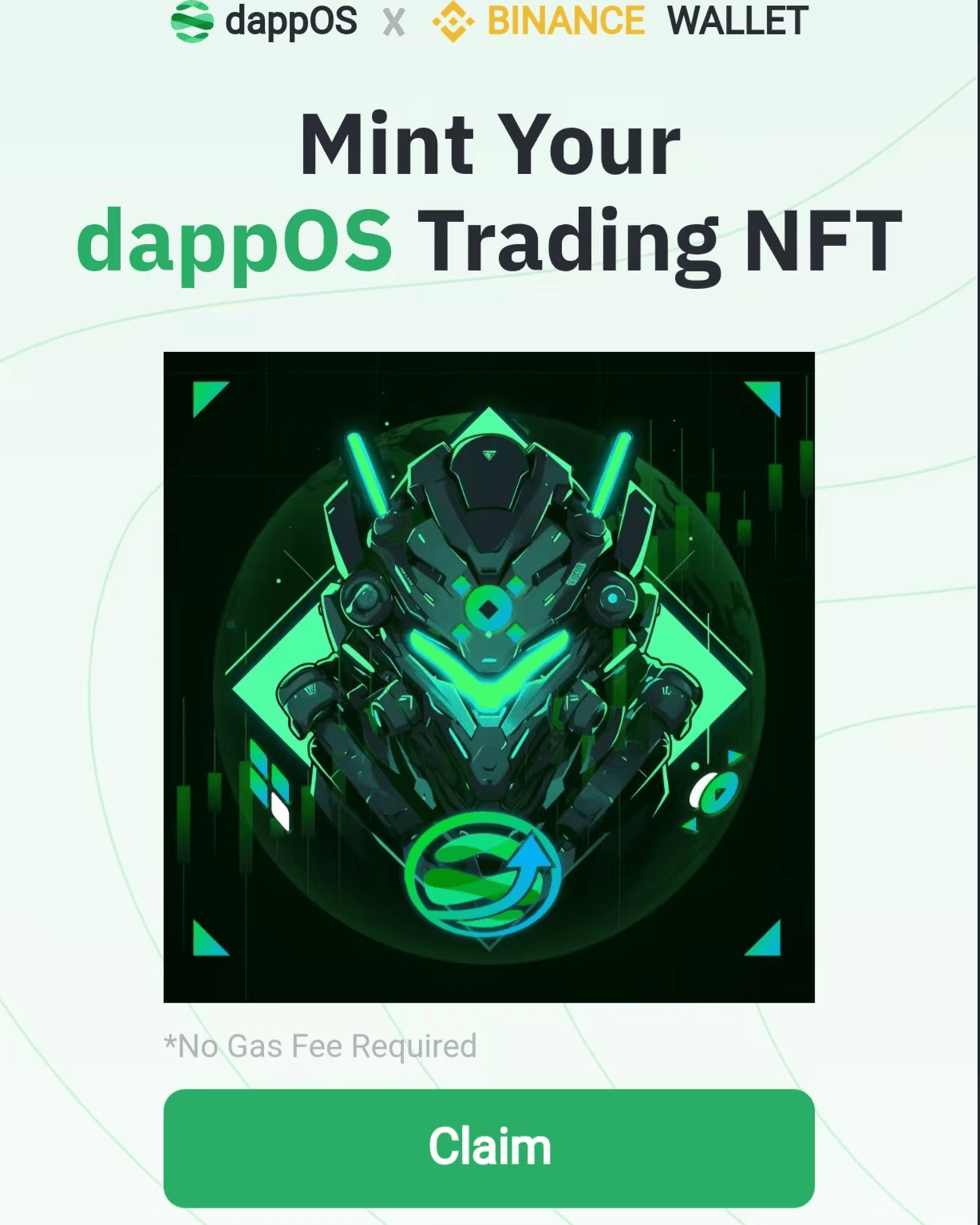980x1225 pixels.
Task: Tap the green Claim button
Action: pyautogui.click(x=488, y=1148)
